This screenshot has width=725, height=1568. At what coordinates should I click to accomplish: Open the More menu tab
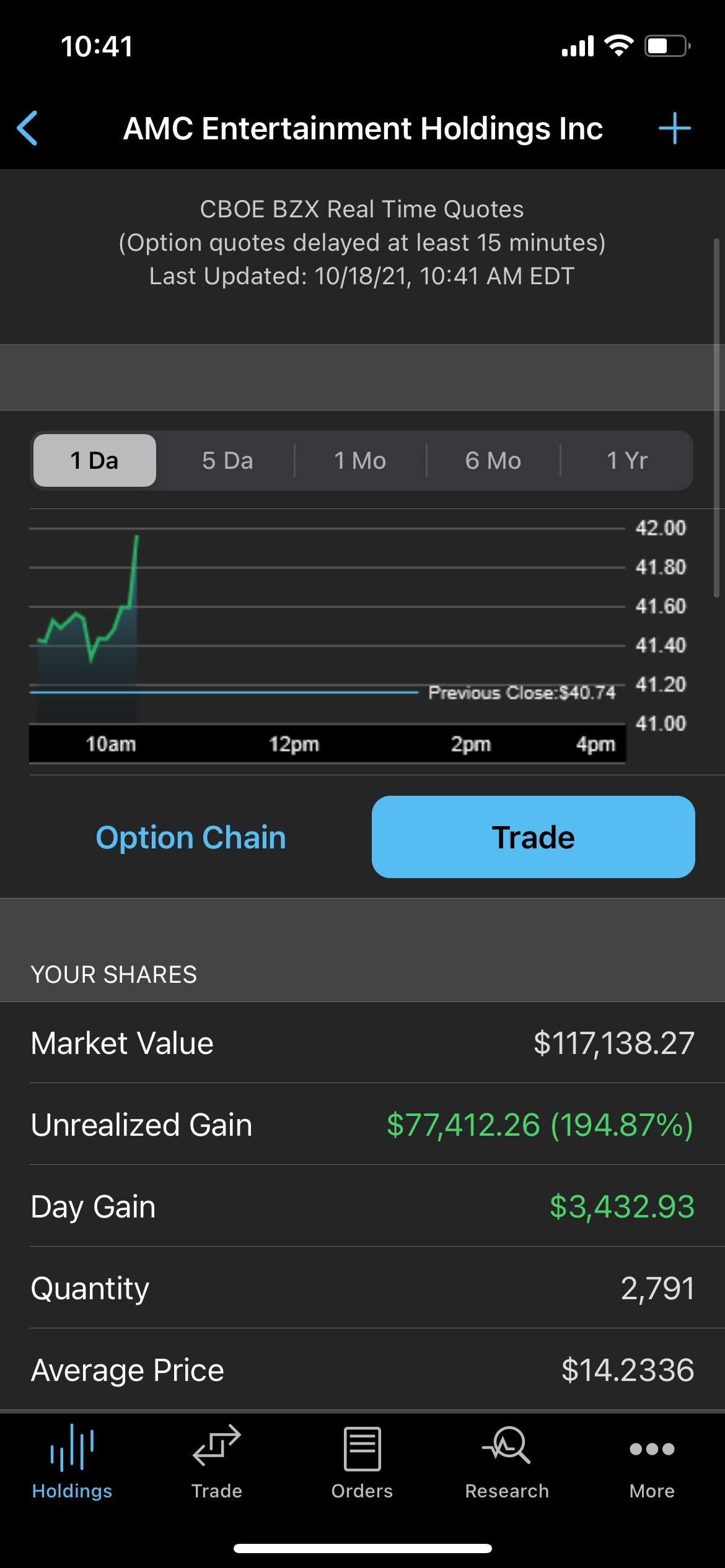(652, 1462)
